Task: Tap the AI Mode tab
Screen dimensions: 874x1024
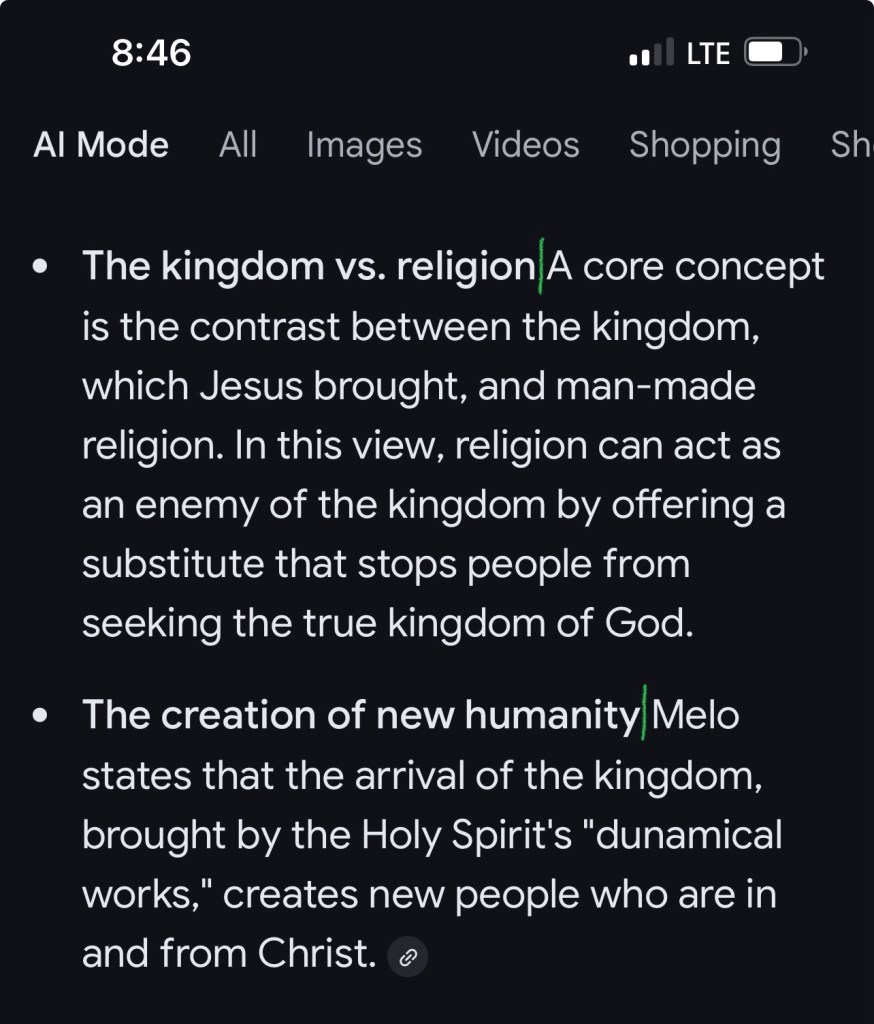Action: (x=100, y=145)
